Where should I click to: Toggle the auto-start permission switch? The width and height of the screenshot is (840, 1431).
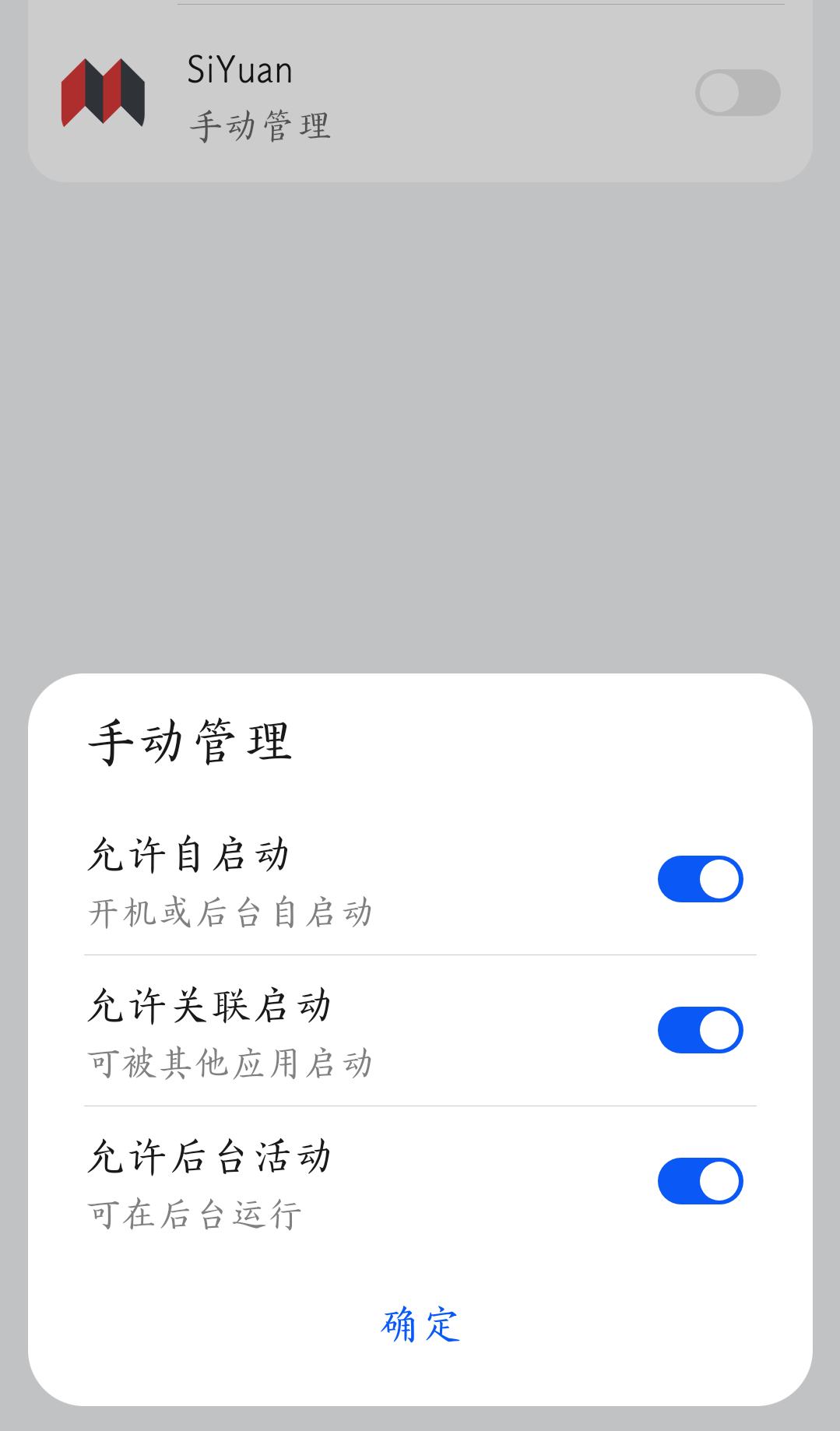700,877
